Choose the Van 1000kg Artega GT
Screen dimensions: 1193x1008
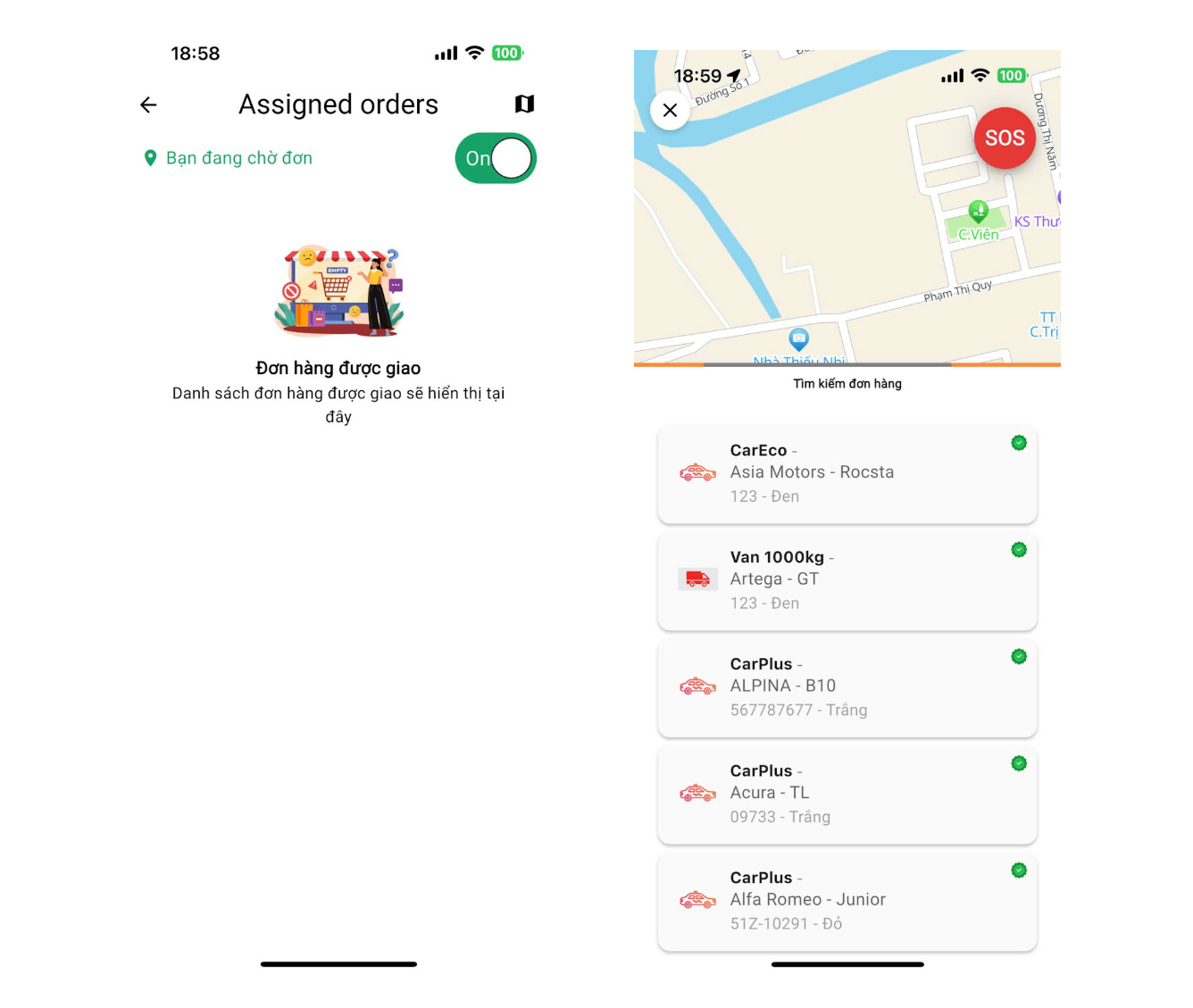tap(847, 580)
